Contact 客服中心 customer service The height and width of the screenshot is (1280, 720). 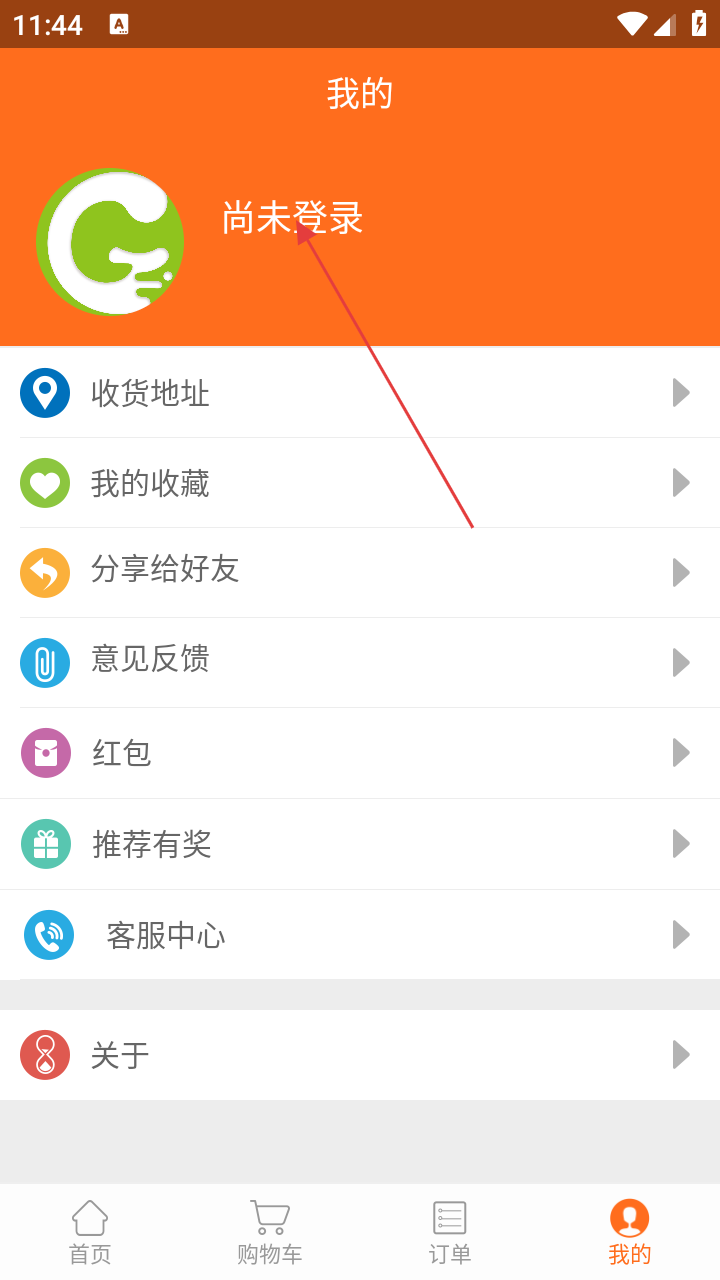click(x=360, y=935)
